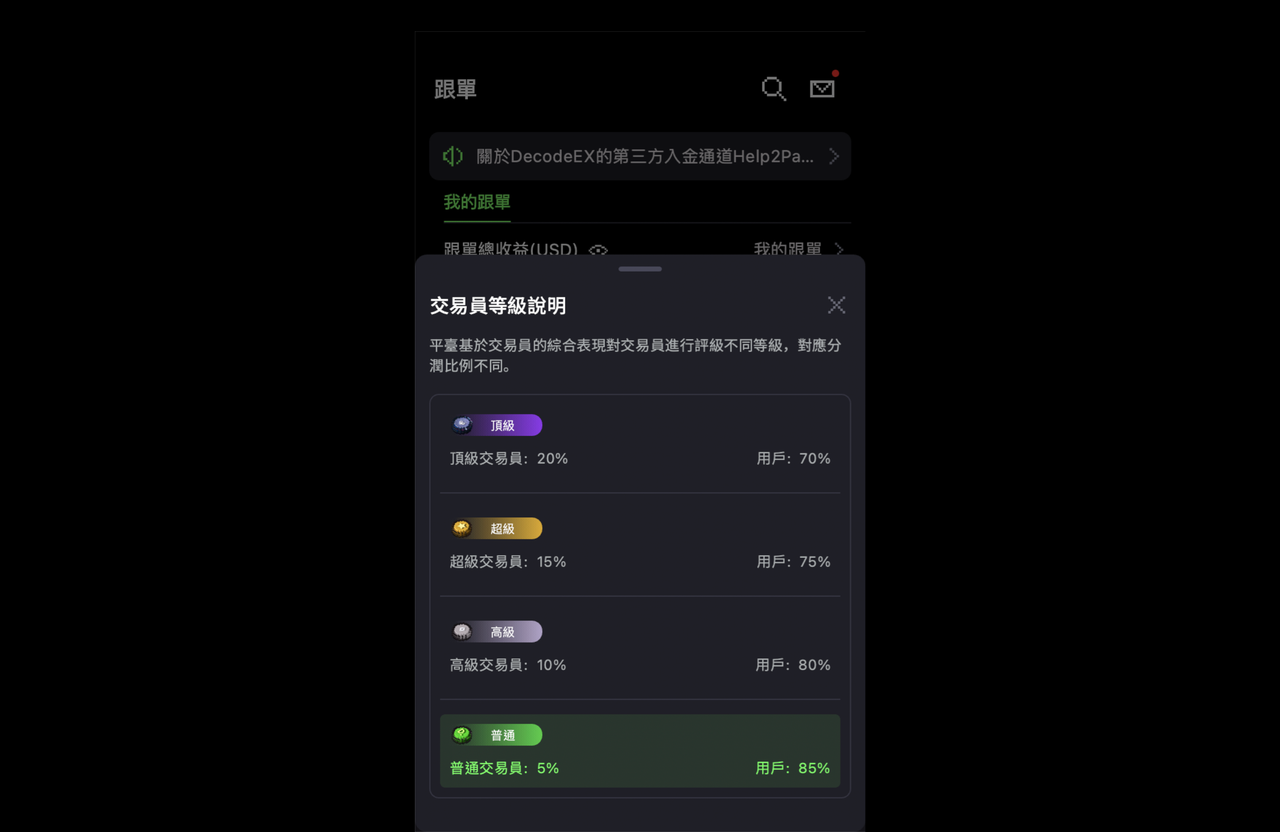Close the 交易員等級說明 sheet
Viewport: 1280px width, 832px height.
836,305
